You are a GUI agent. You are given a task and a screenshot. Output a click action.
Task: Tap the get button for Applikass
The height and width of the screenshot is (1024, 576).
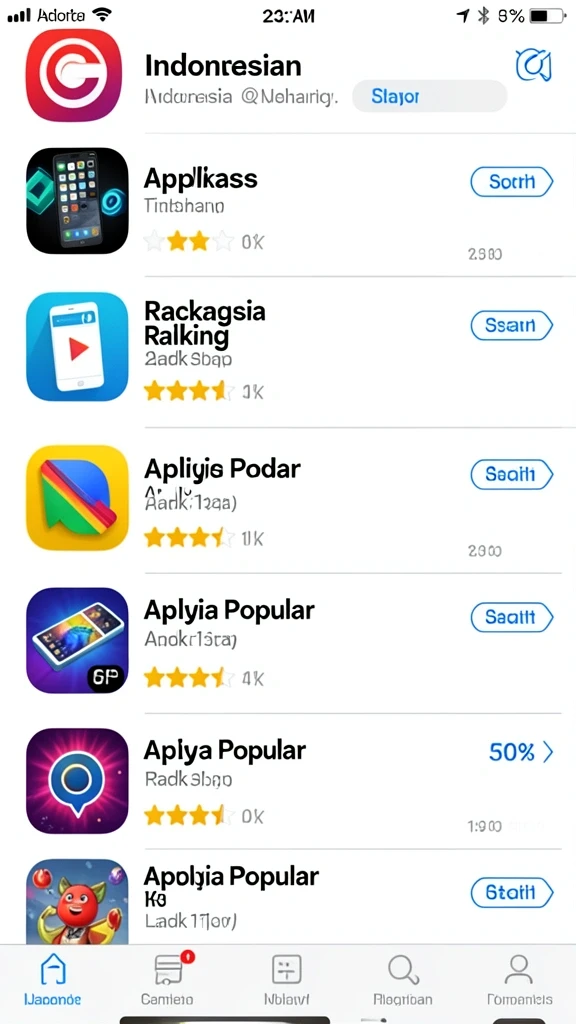[511, 182]
